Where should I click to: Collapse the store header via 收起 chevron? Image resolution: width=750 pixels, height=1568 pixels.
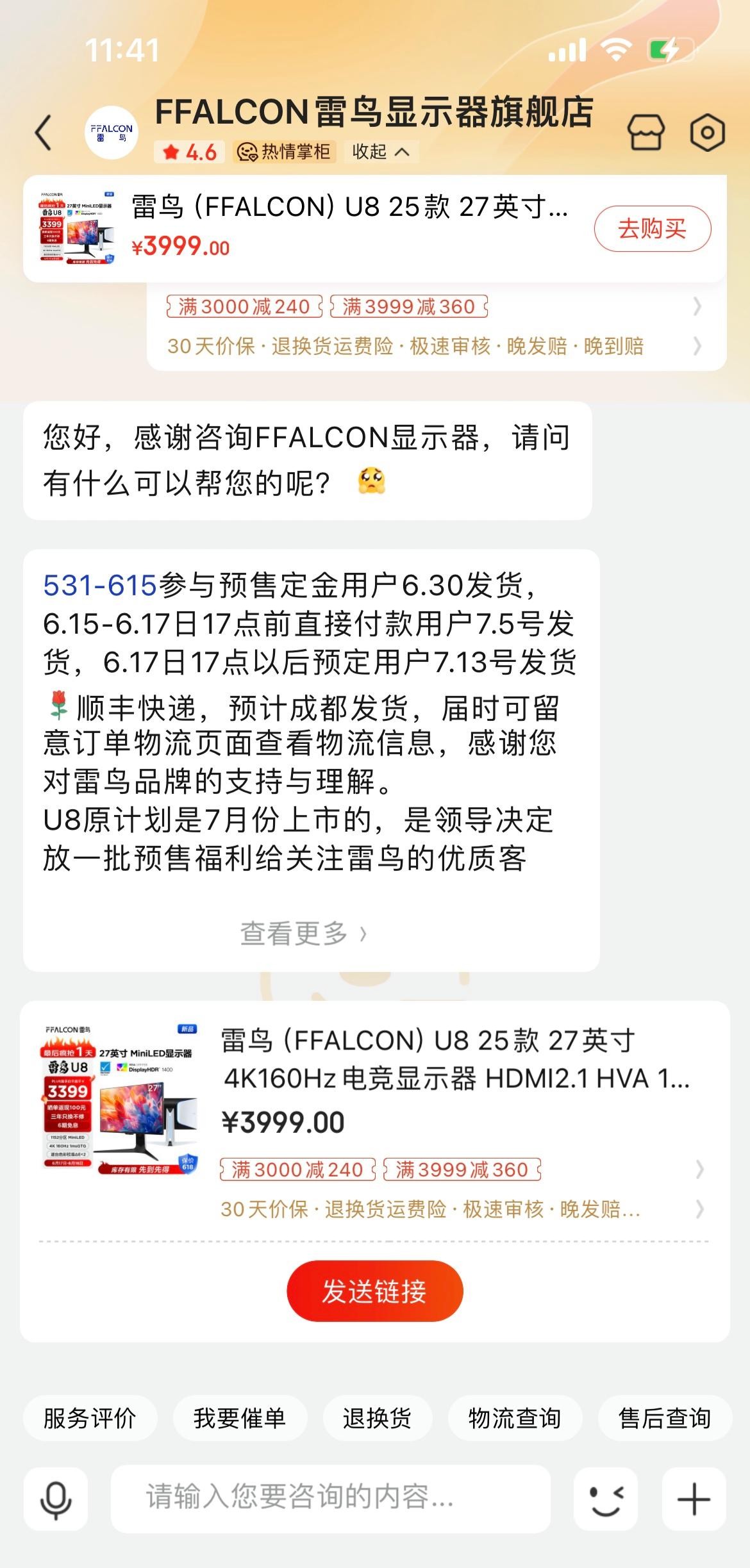(x=379, y=152)
